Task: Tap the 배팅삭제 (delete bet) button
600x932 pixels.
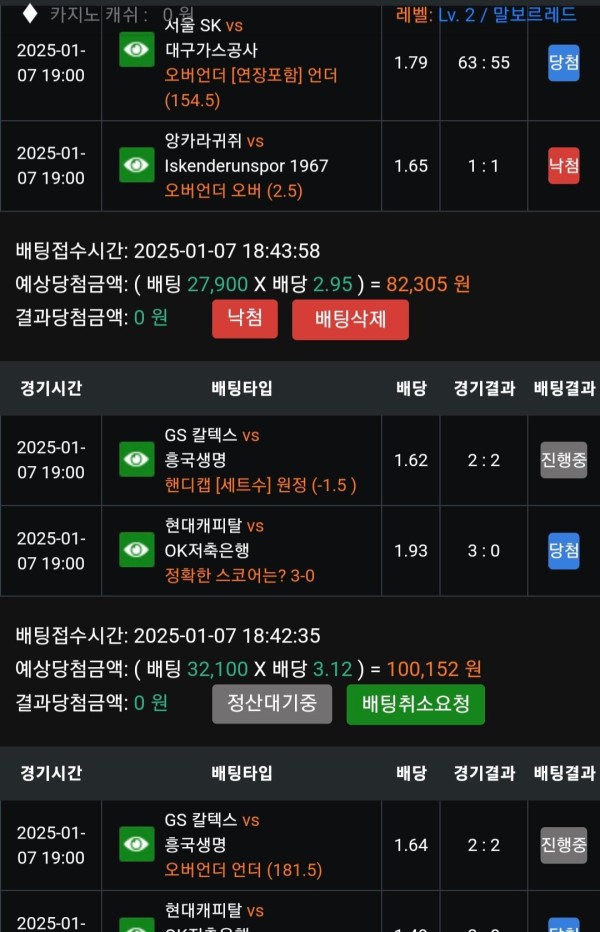Action: [x=350, y=320]
